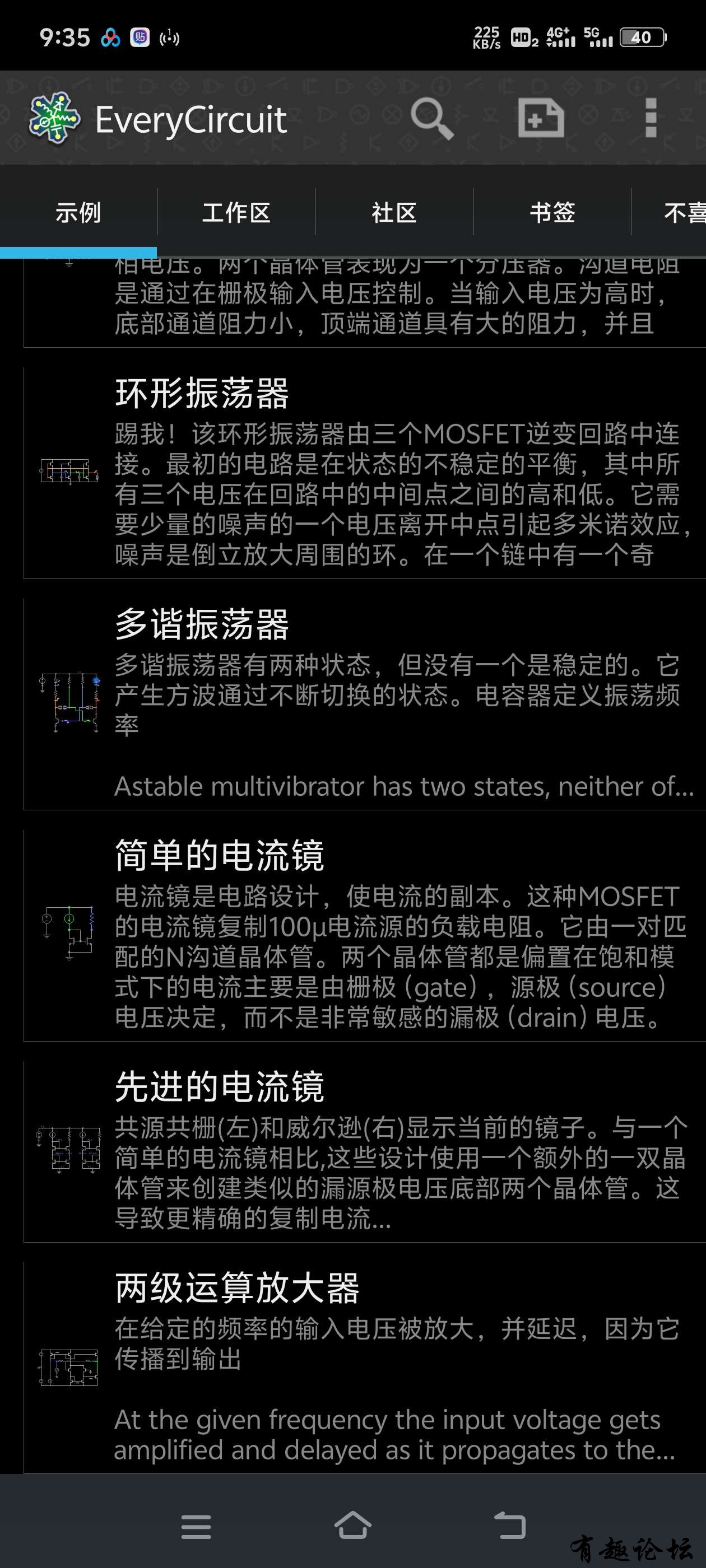Switch to the 社区 tab
706x1568 pixels.
point(394,212)
